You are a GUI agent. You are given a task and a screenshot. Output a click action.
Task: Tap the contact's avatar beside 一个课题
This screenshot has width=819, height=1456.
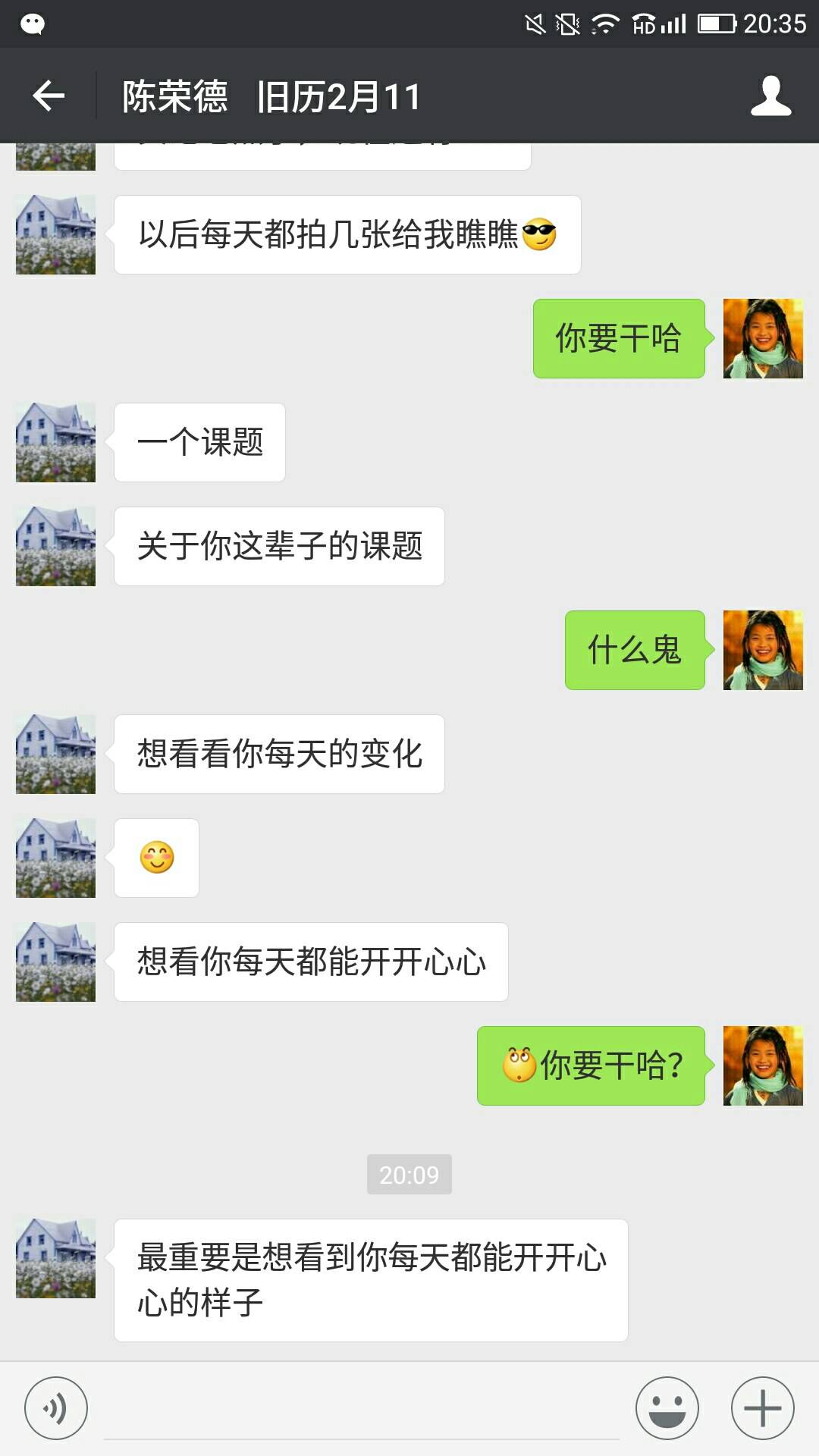(56, 442)
